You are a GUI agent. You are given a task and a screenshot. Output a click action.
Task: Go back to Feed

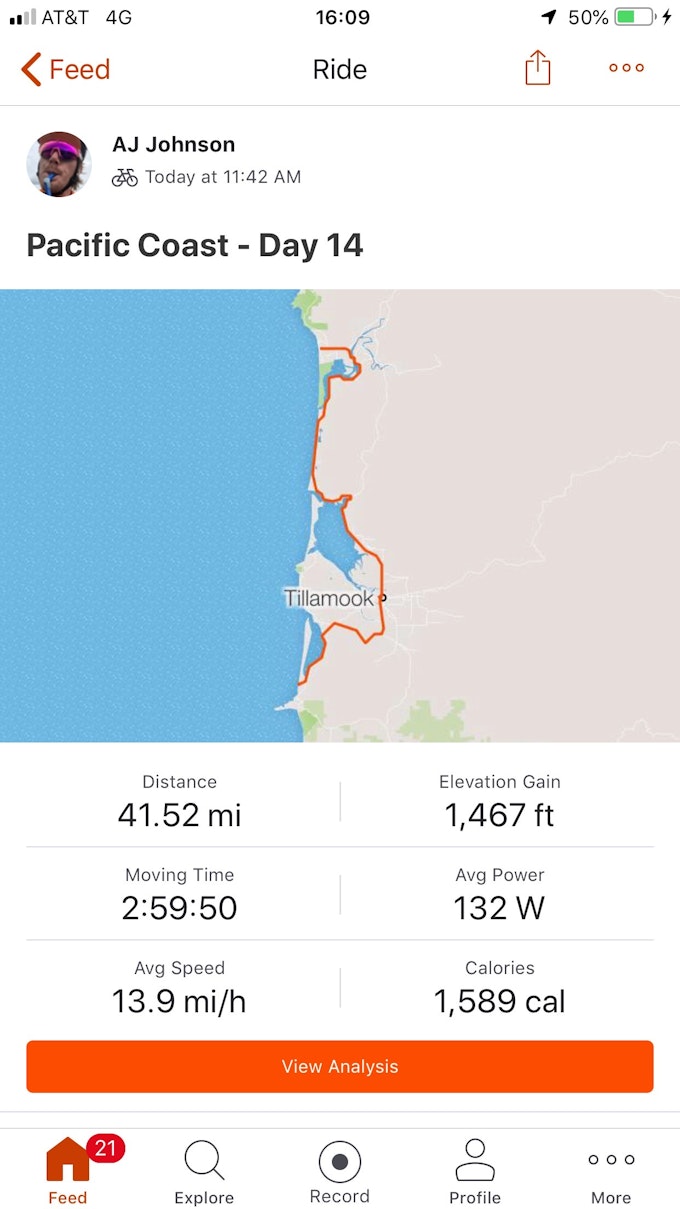coord(65,69)
